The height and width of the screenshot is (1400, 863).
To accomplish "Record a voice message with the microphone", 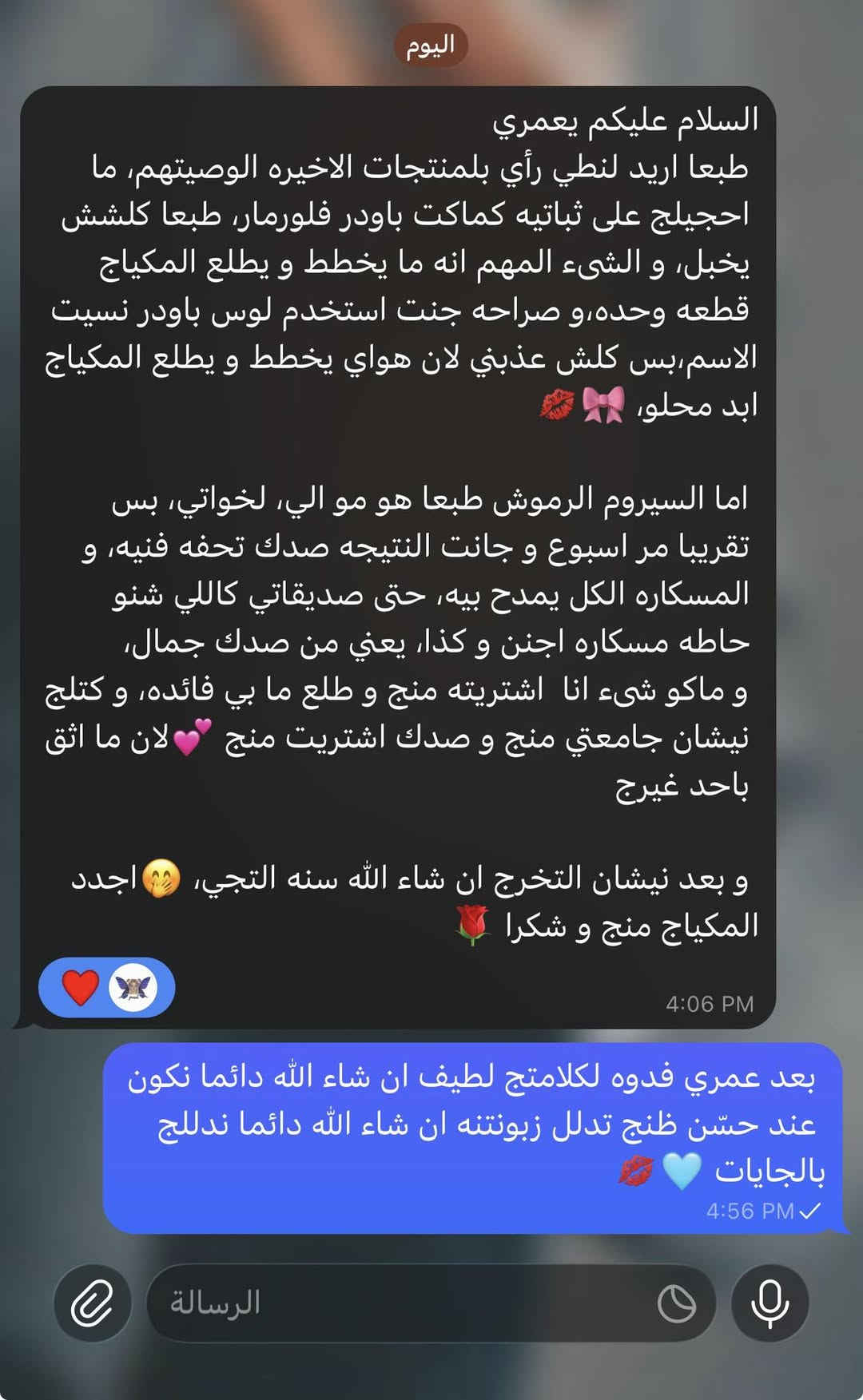I will click(x=770, y=1303).
